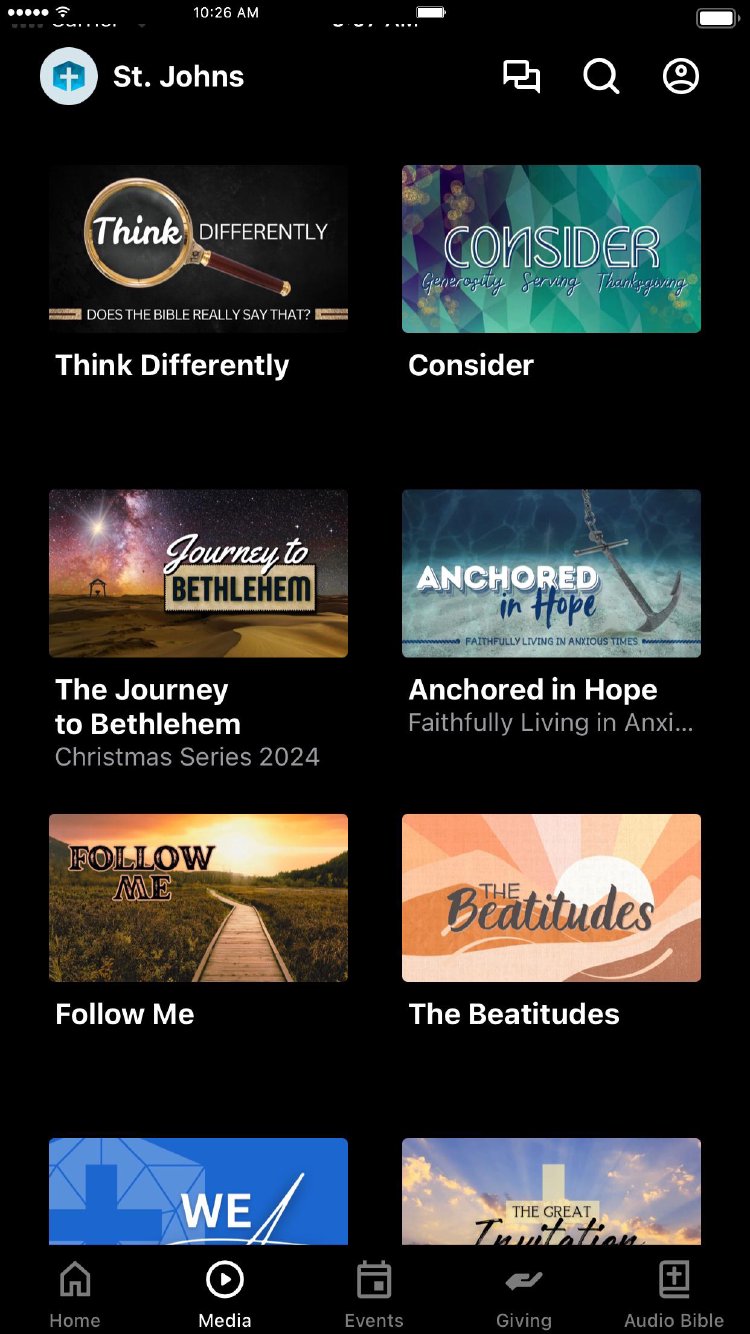The width and height of the screenshot is (750, 1334).
Task: Select the Media tab
Action: [225, 1293]
